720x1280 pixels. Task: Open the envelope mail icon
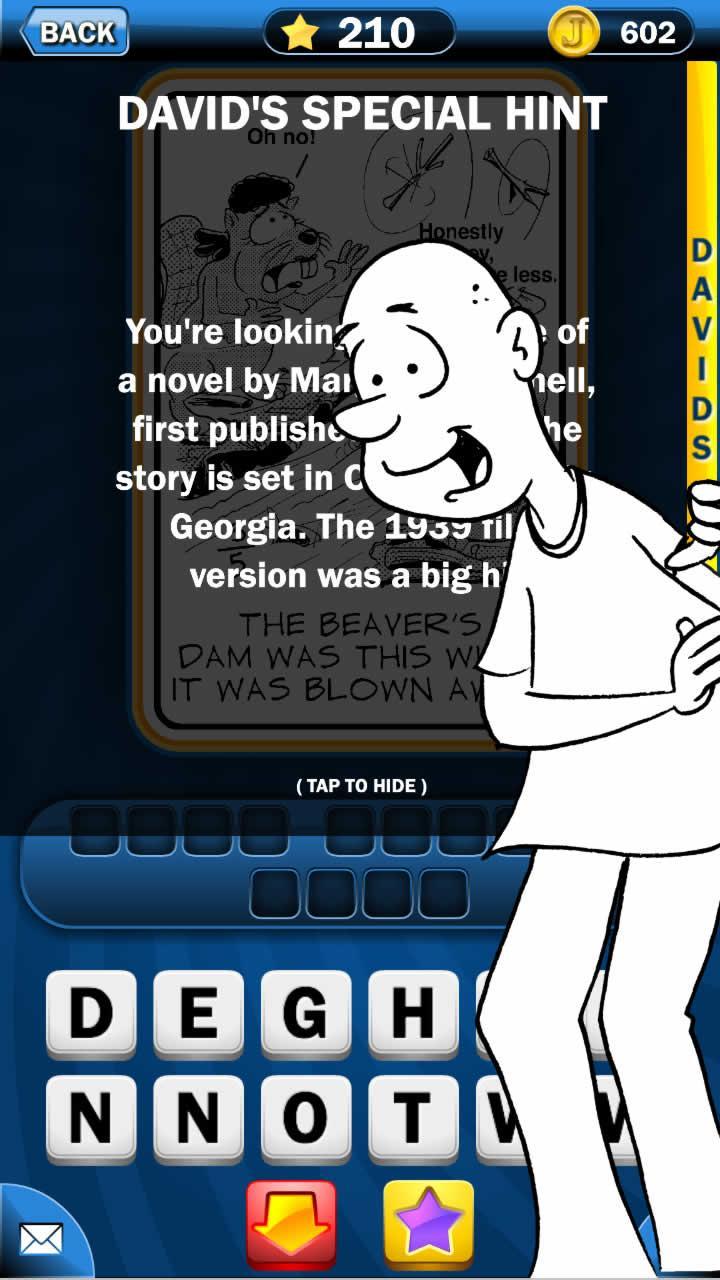(x=40, y=1240)
